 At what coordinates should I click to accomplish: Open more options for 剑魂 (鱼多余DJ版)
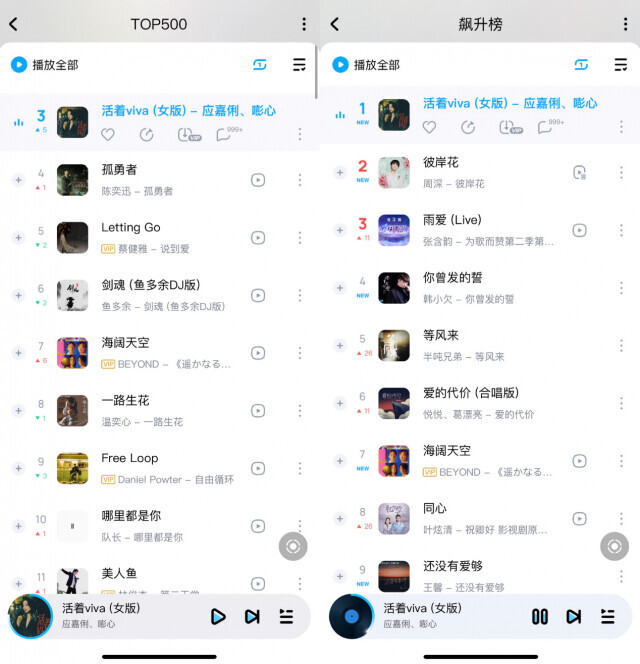[x=299, y=295]
